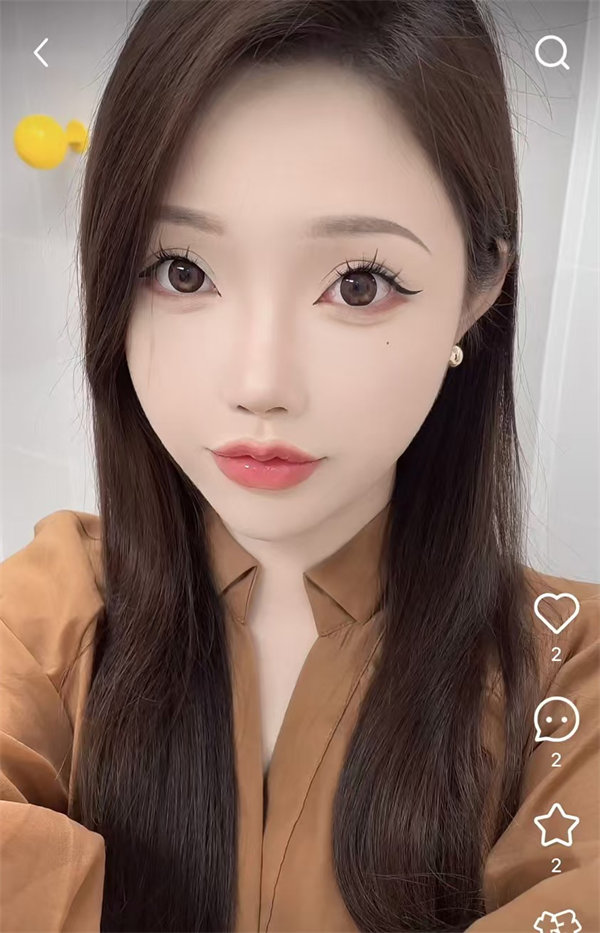Image resolution: width=600 pixels, height=933 pixels.
Task: Like this video with the heart
Action: click(556, 612)
